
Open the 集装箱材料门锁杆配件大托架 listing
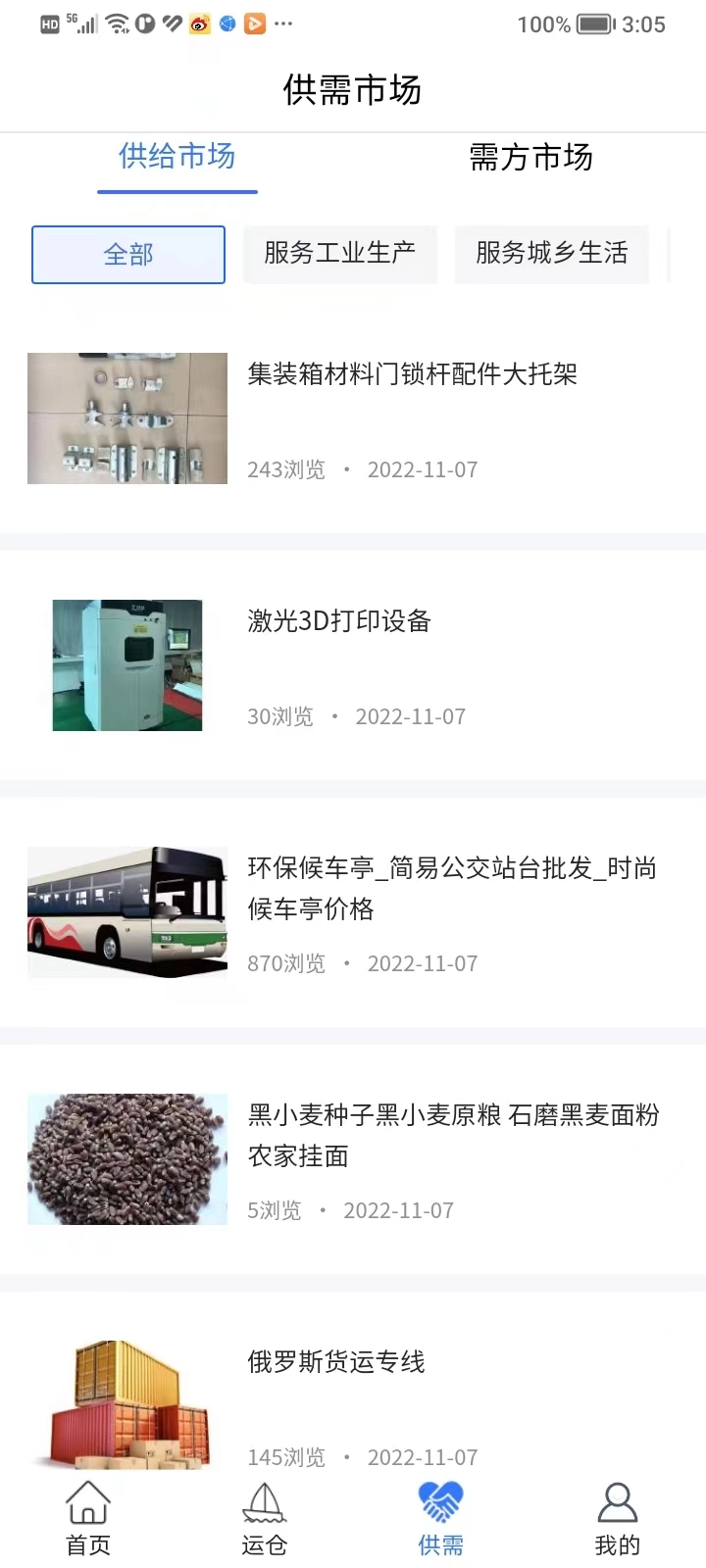point(412,374)
